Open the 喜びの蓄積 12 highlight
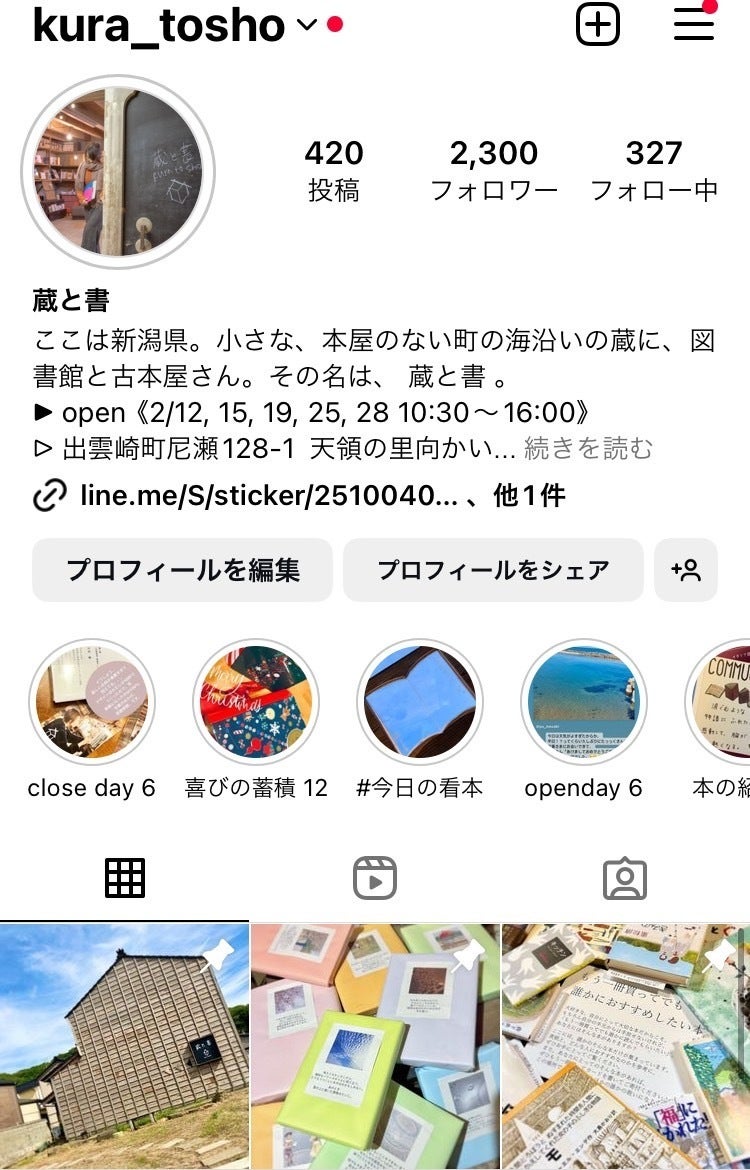The width and height of the screenshot is (750, 1170). (x=256, y=701)
